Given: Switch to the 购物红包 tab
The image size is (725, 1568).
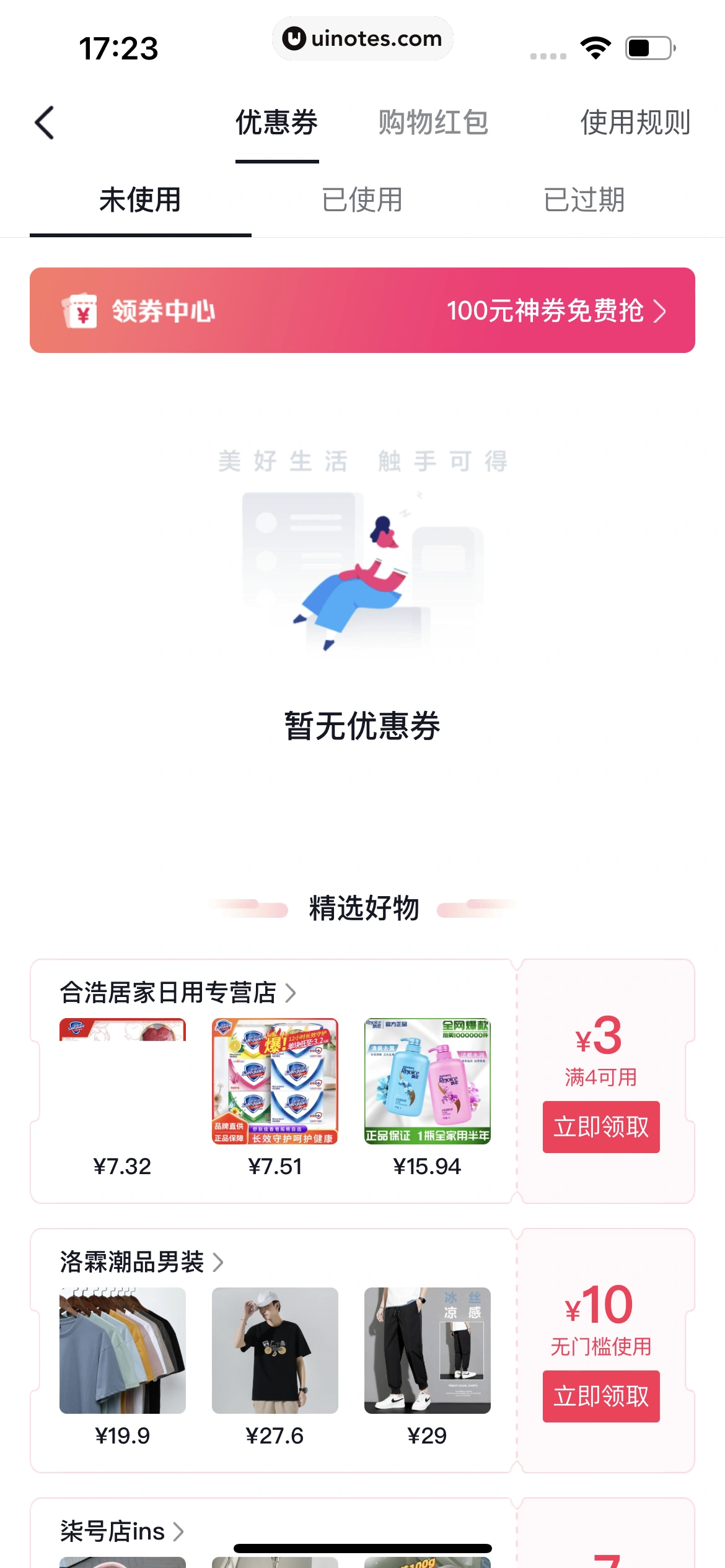Looking at the screenshot, I should [433, 122].
